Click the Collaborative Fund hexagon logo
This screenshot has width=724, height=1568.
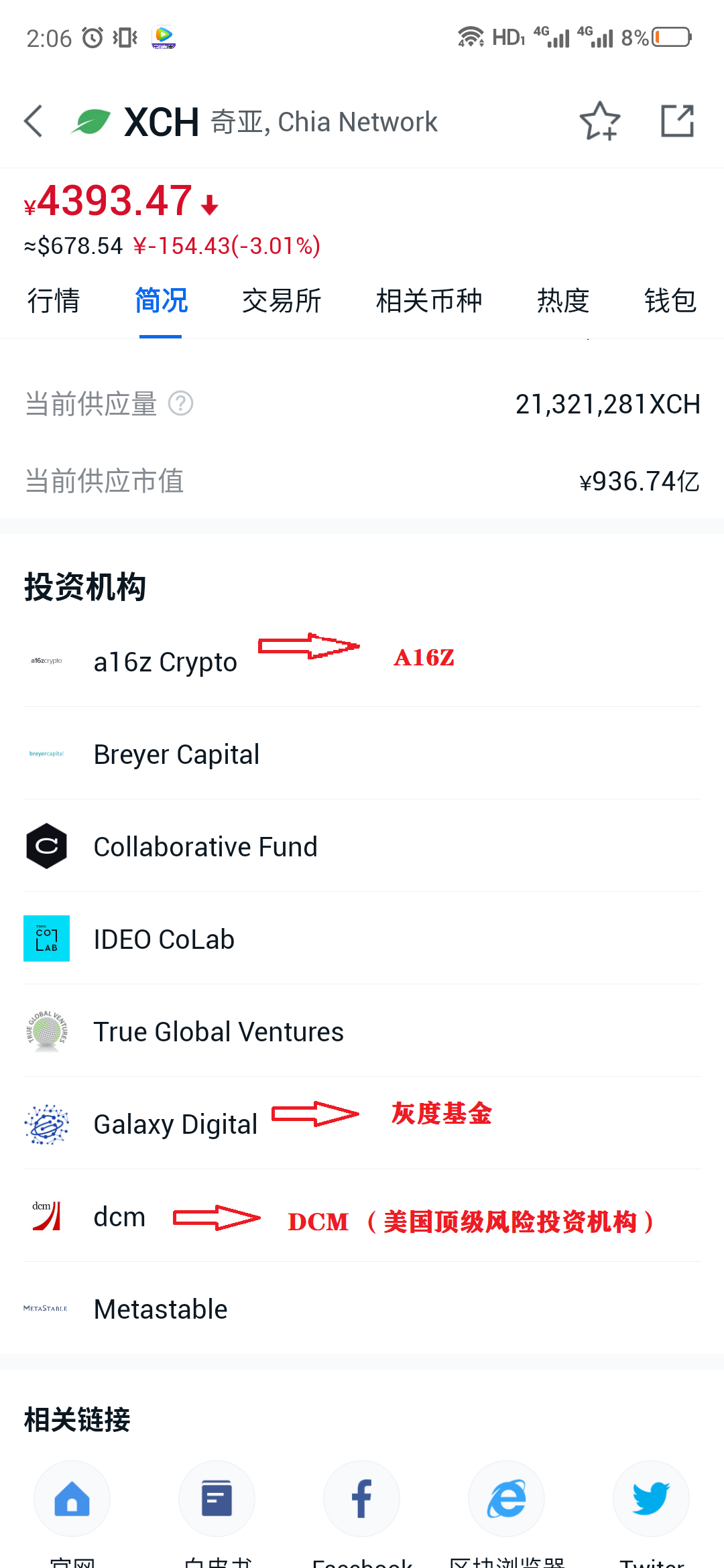[46, 846]
